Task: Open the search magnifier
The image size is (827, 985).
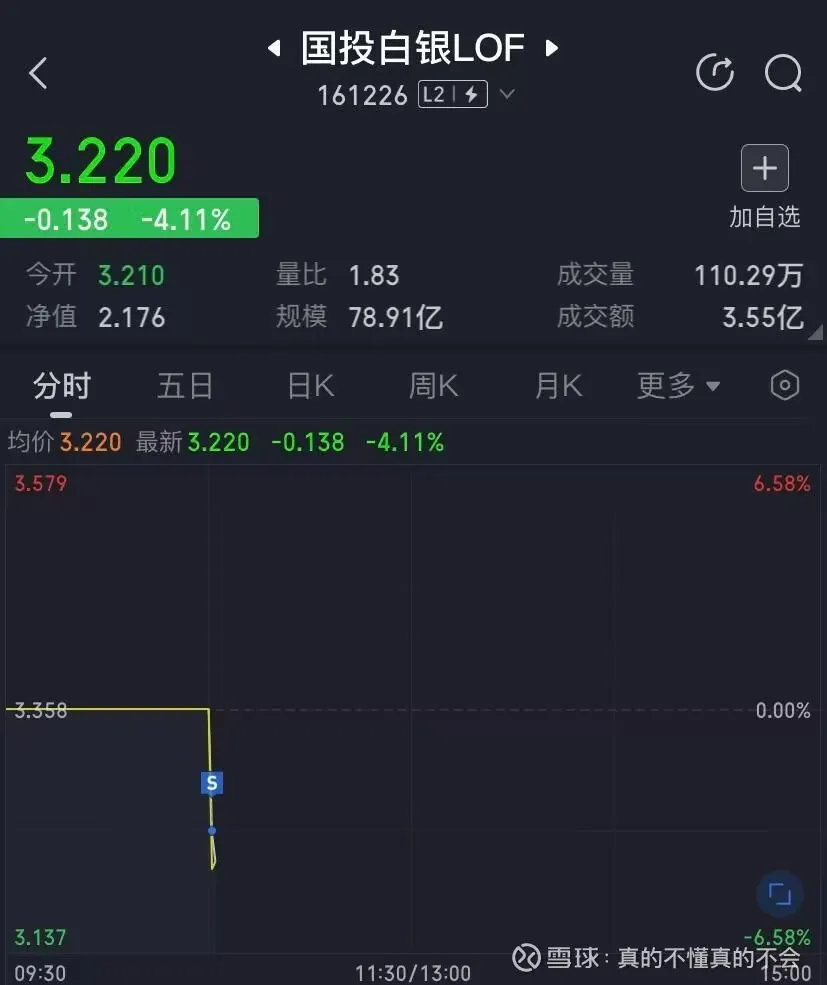Action: [x=783, y=73]
